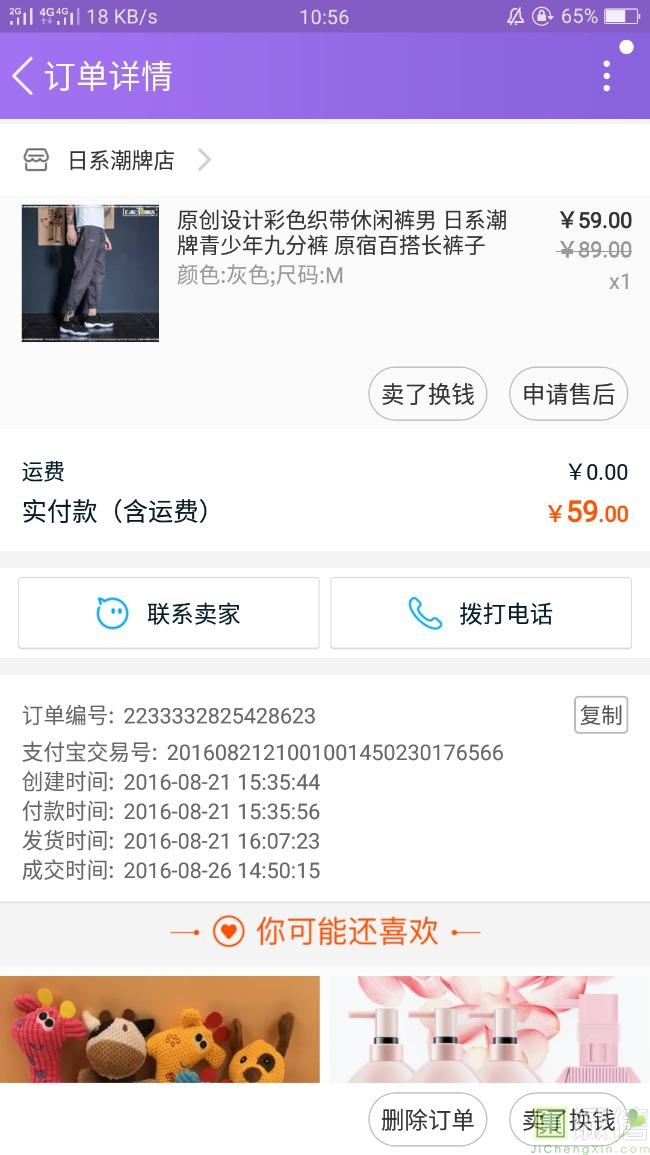Delete this order with 删除订单
This screenshot has height=1155, width=650.
(x=428, y=1120)
